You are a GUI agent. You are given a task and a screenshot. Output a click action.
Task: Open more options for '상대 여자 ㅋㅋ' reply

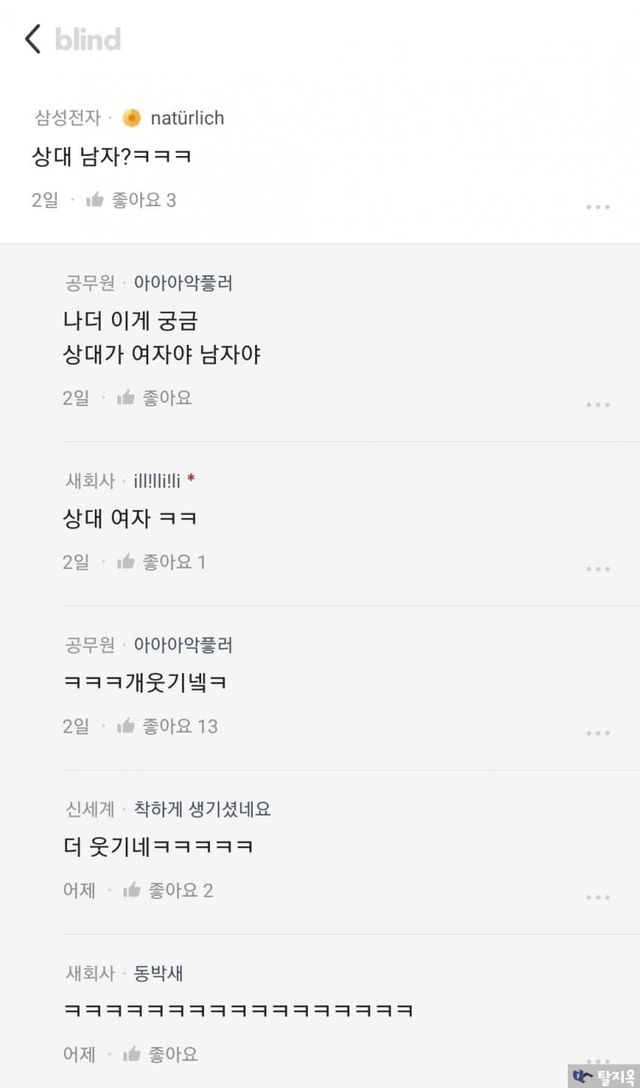click(598, 569)
